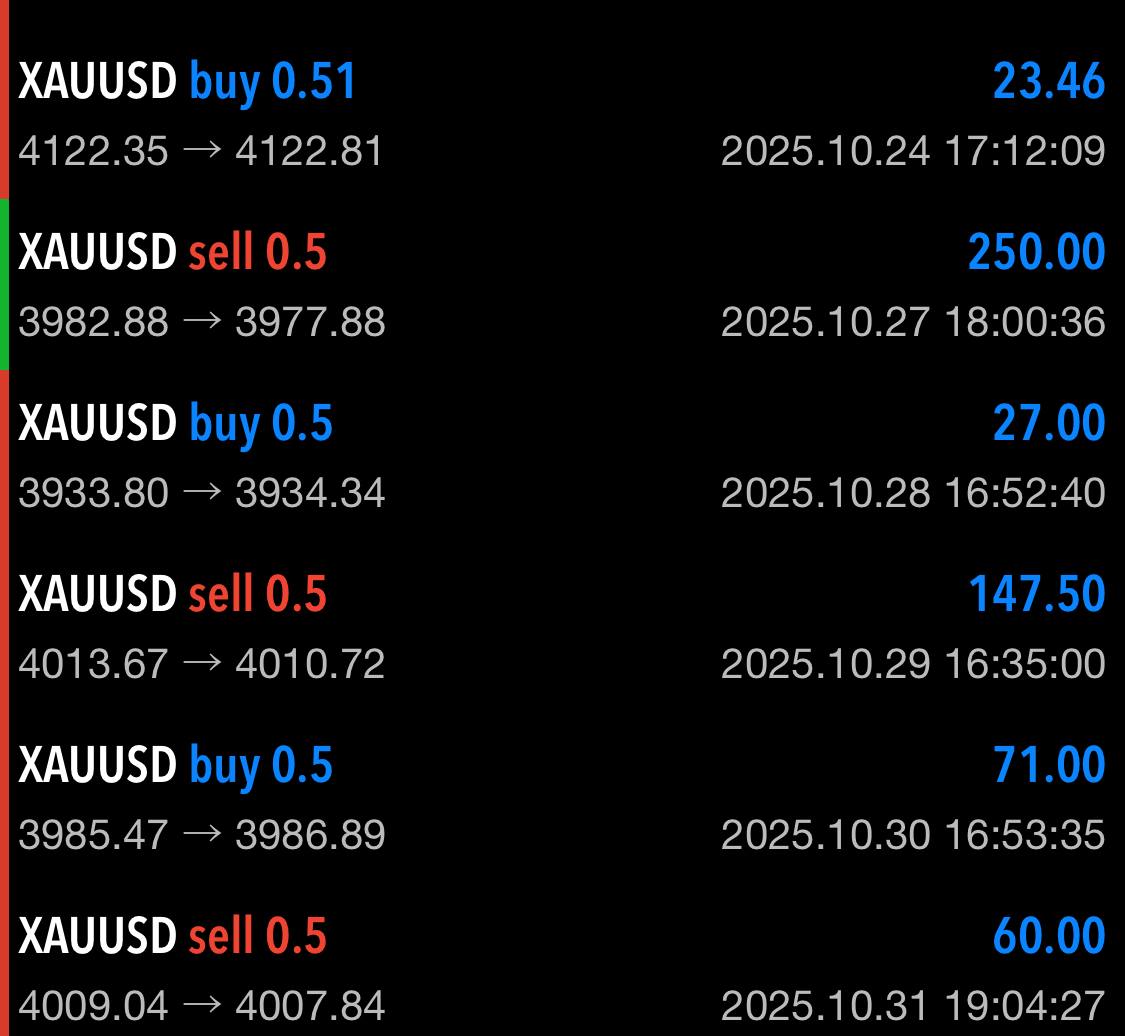Show the XAUUSD sell trade from 2025.10.31

(x=560, y=970)
